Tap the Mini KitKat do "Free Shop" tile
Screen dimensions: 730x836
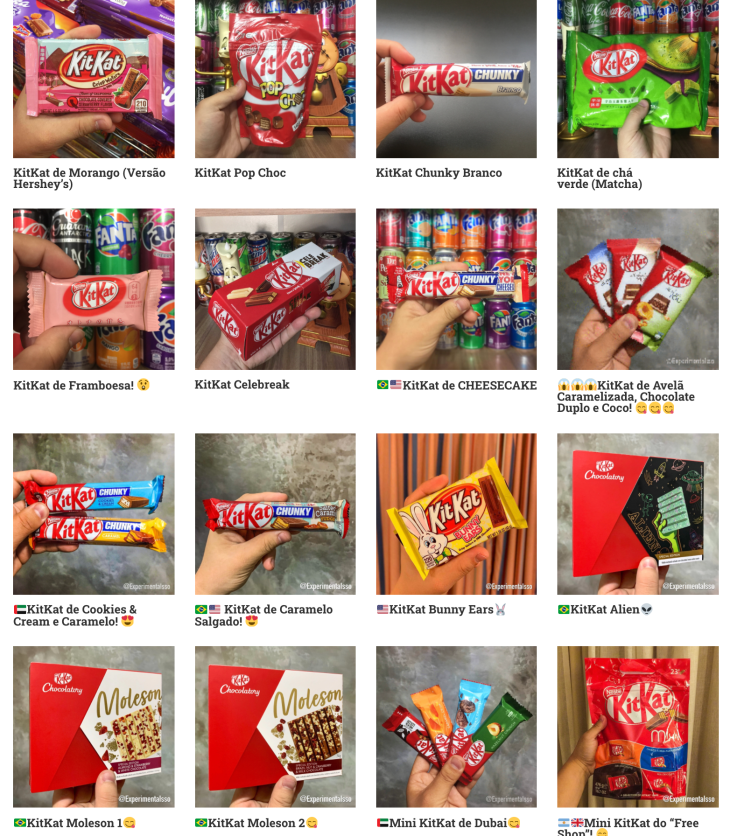coord(637,726)
